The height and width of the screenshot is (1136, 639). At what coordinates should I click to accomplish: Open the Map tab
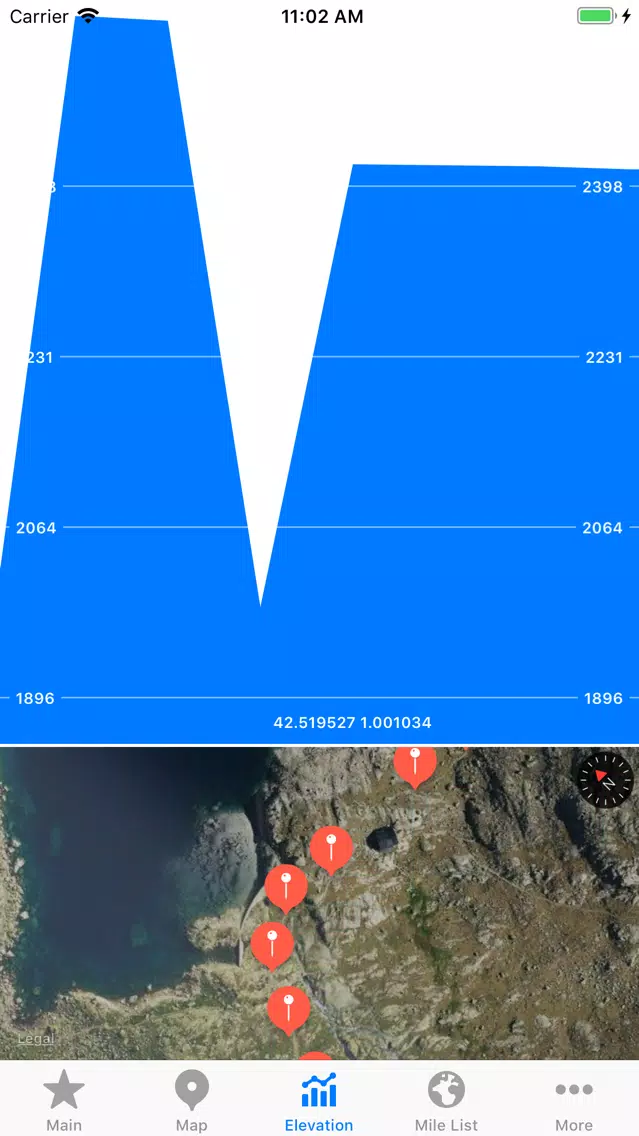[191, 1100]
